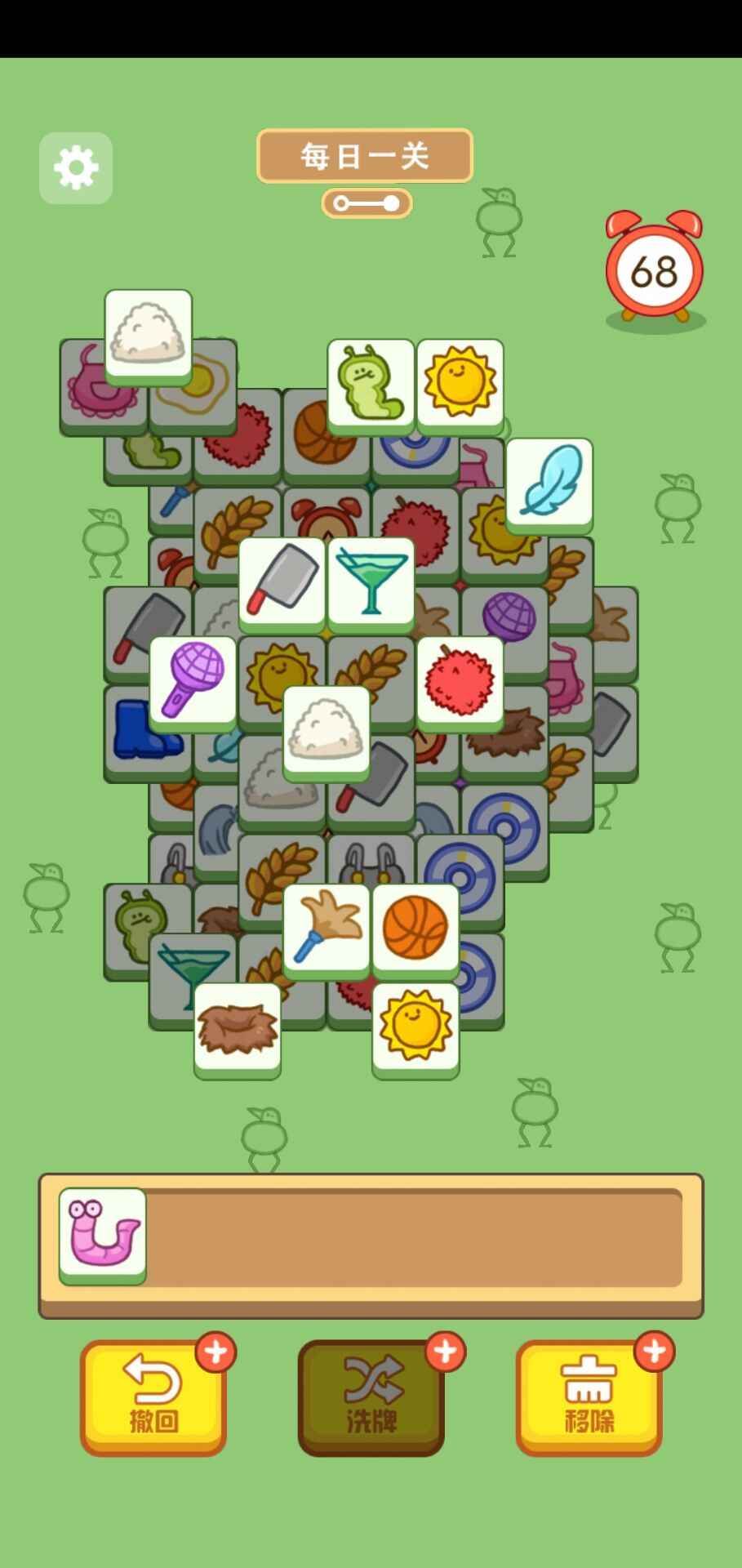Tap the 撤回 undo button

[x=153, y=1398]
